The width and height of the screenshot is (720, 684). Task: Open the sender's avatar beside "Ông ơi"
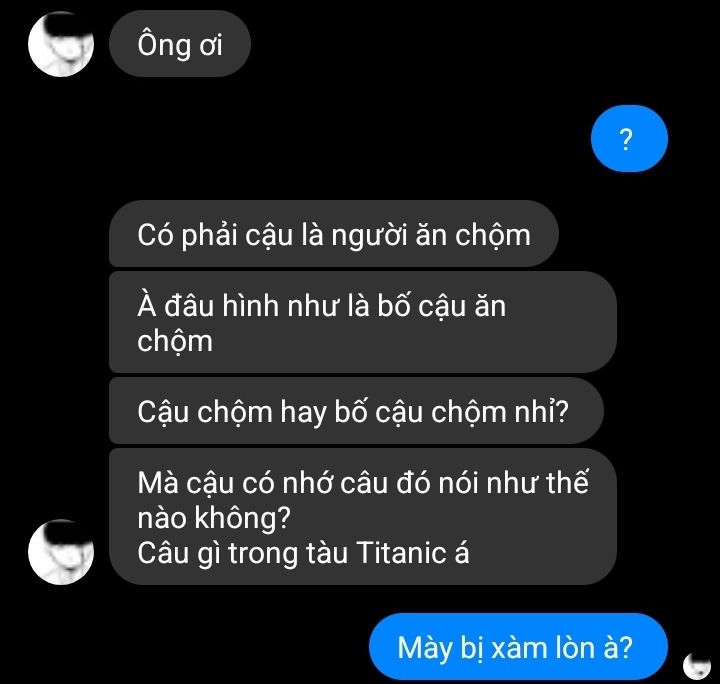(61, 45)
